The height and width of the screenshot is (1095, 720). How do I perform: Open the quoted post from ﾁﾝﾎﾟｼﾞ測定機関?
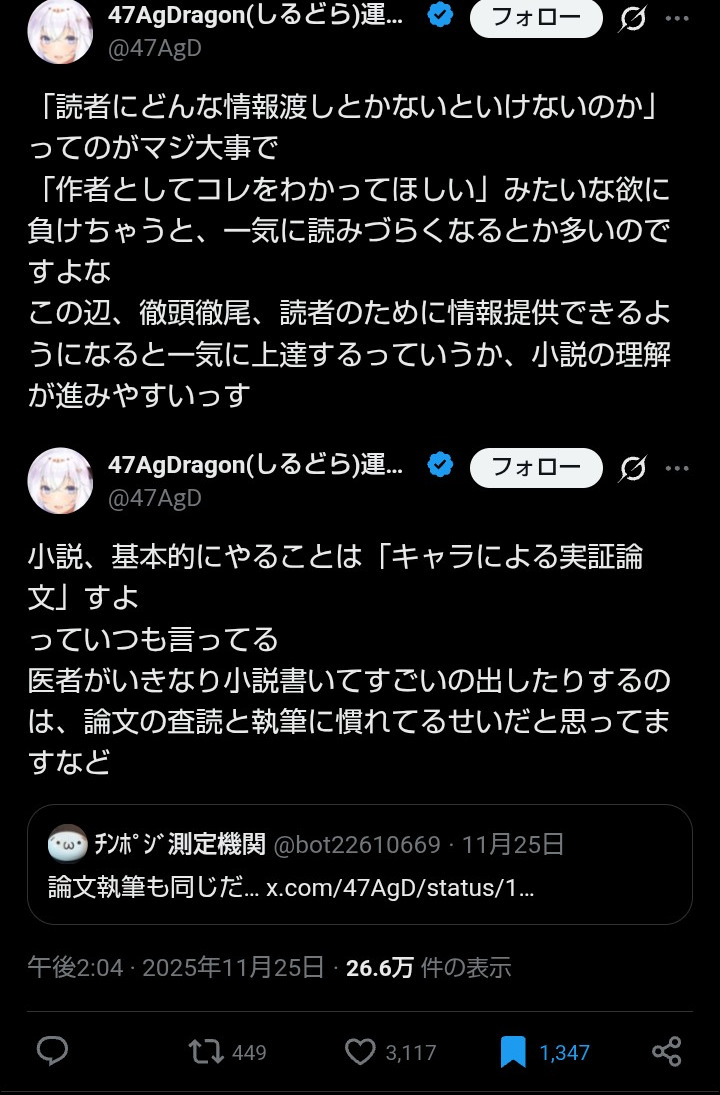tap(359, 864)
